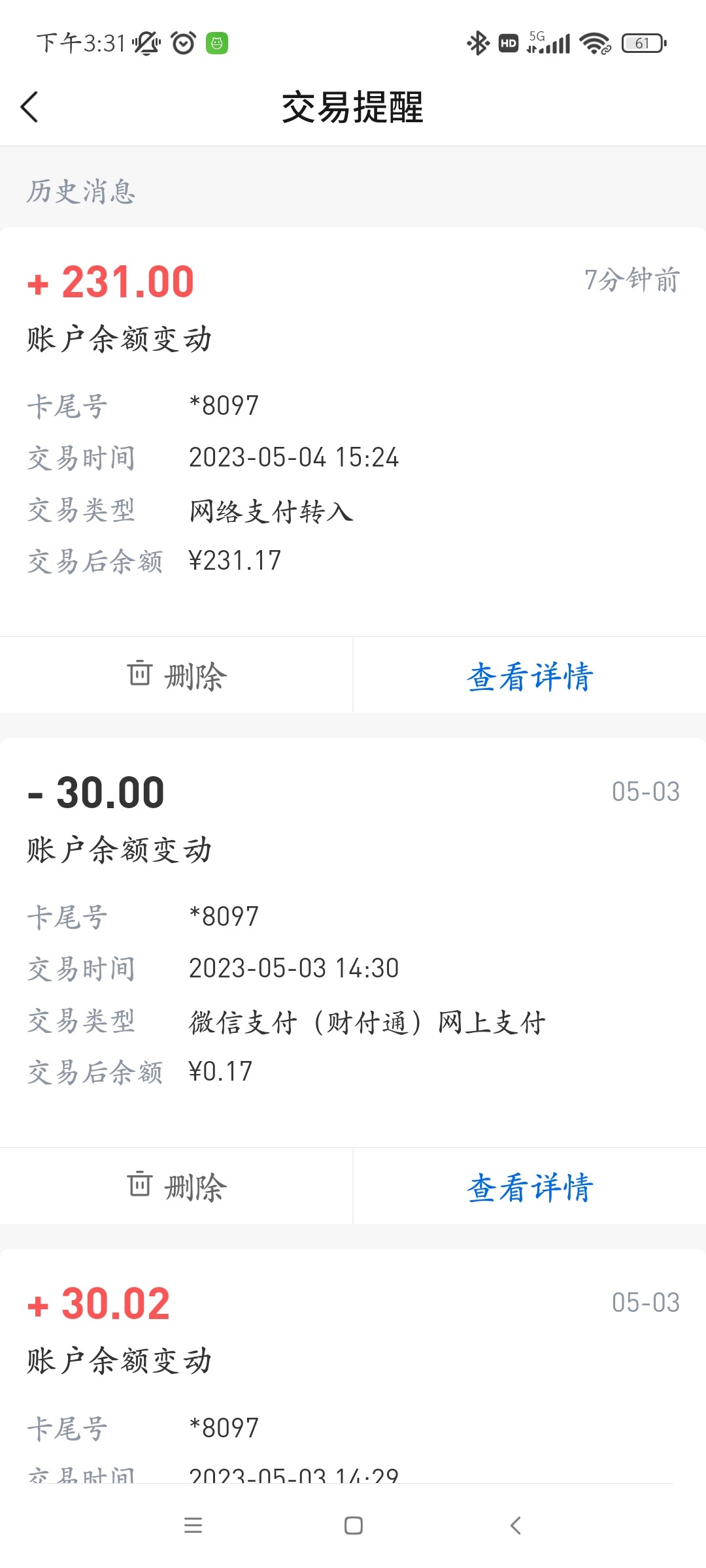Tap the 5G cellular signal icon
This screenshot has height=1568, width=706.
tap(549, 43)
